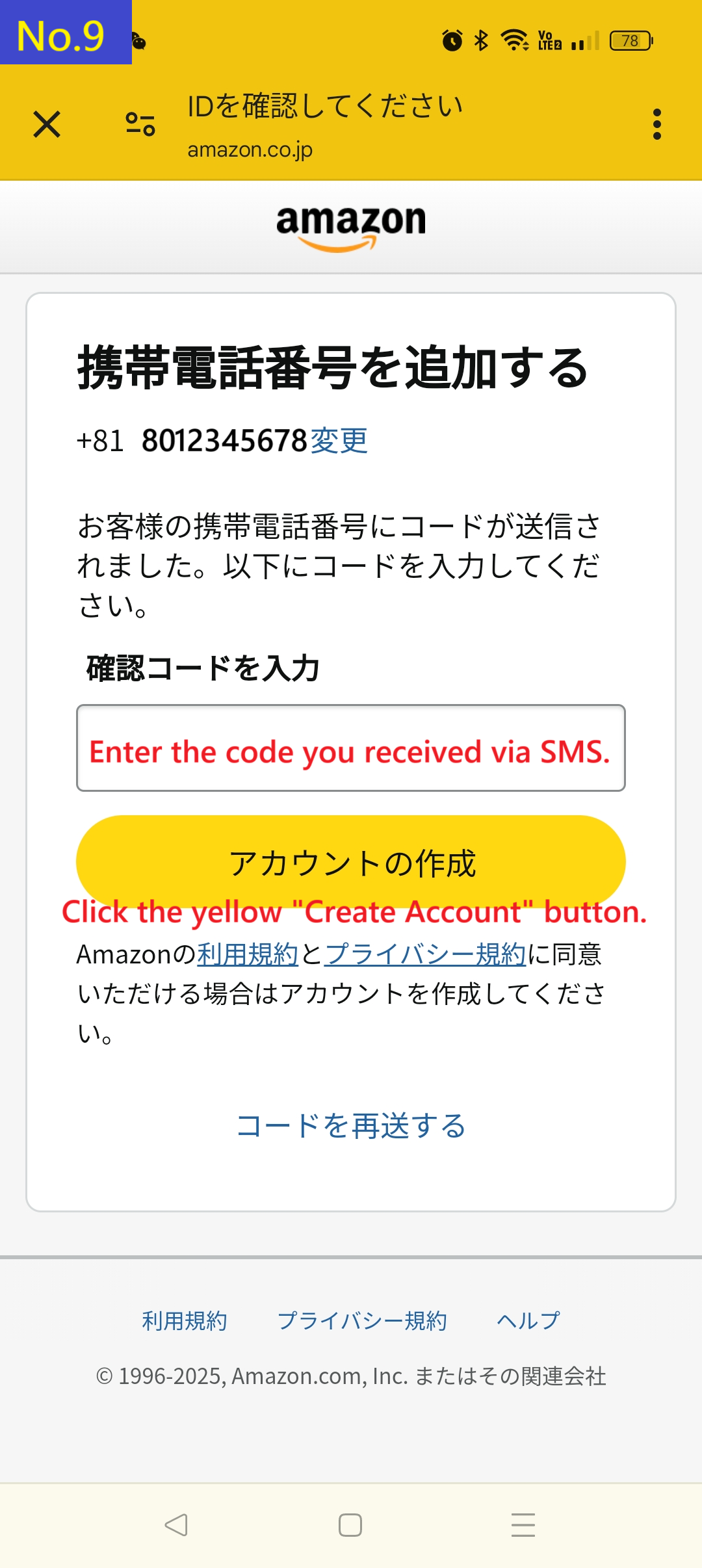The image size is (702, 1568).
Task: Tap amazon.co.jp in the title bar
Action: point(249,150)
